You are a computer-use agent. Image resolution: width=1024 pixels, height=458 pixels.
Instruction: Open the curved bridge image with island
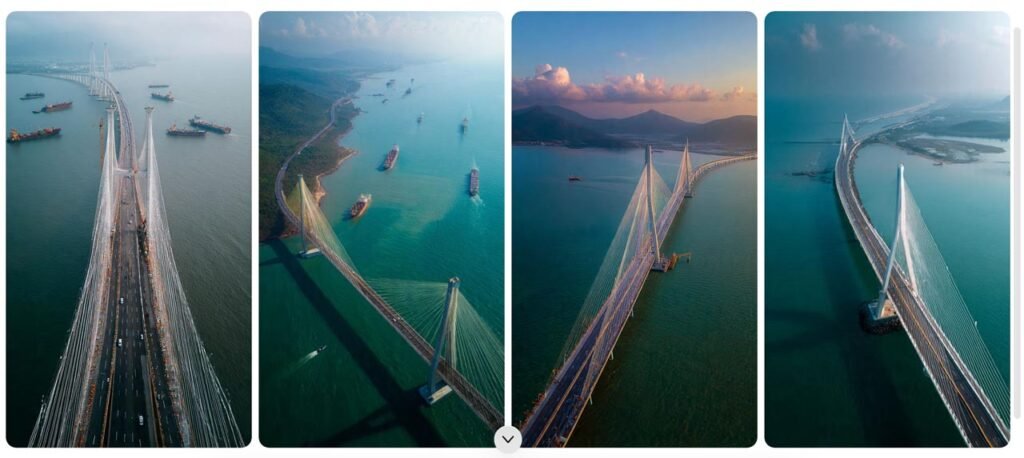(x=887, y=229)
